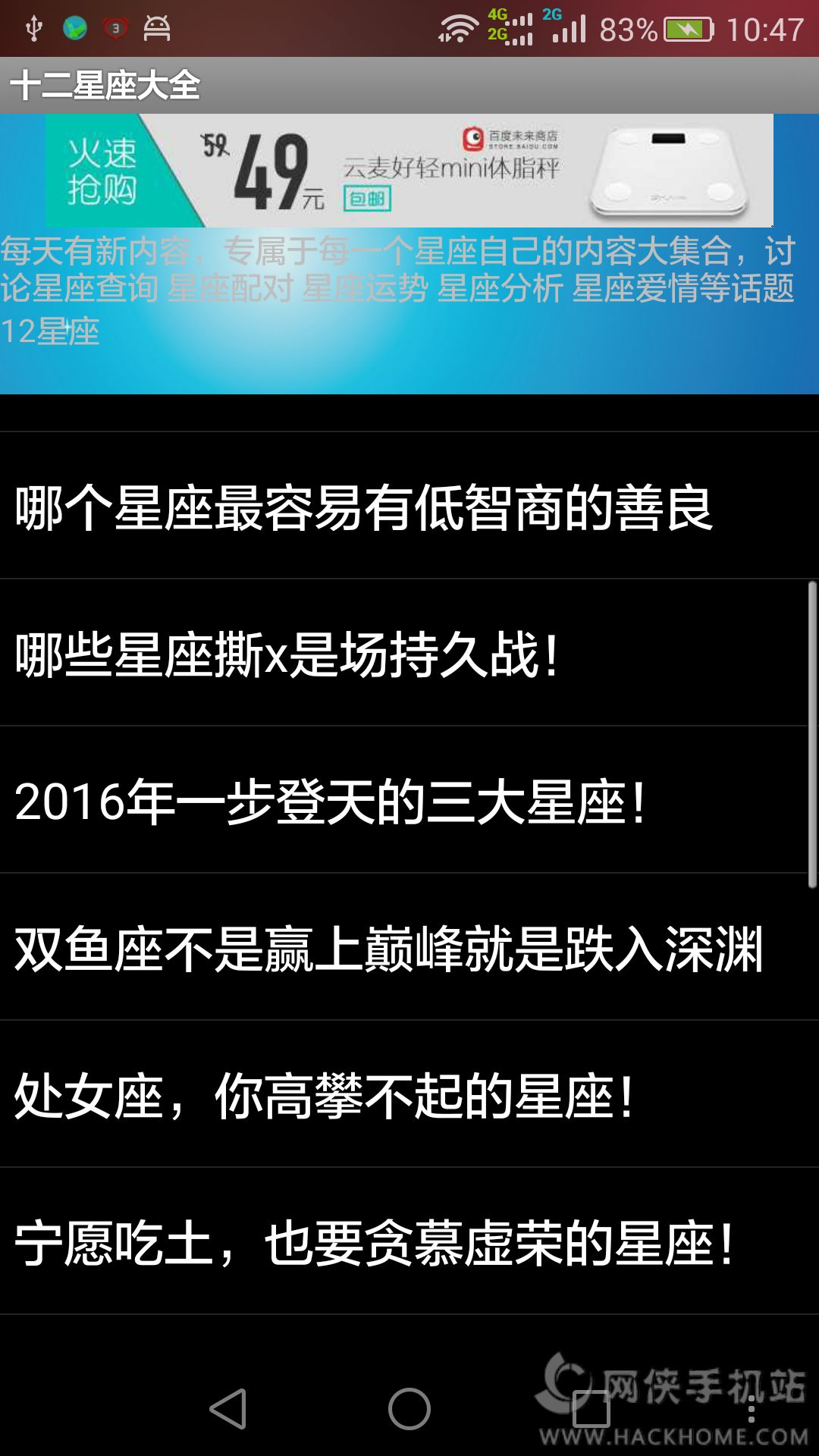Open article 哪些星座撕x是场持久战

pos(288,654)
